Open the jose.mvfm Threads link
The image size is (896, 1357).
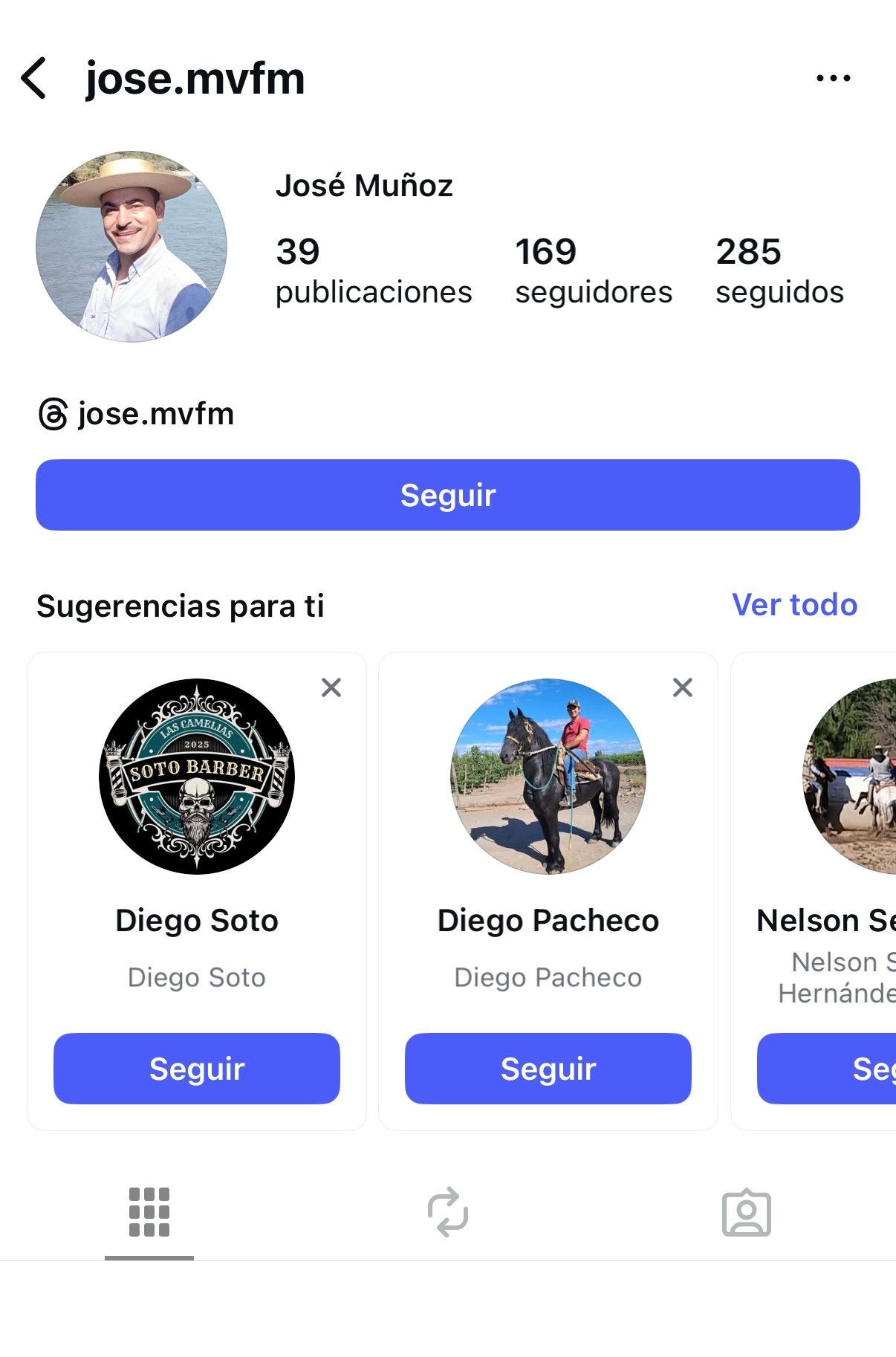(x=137, y=414)
